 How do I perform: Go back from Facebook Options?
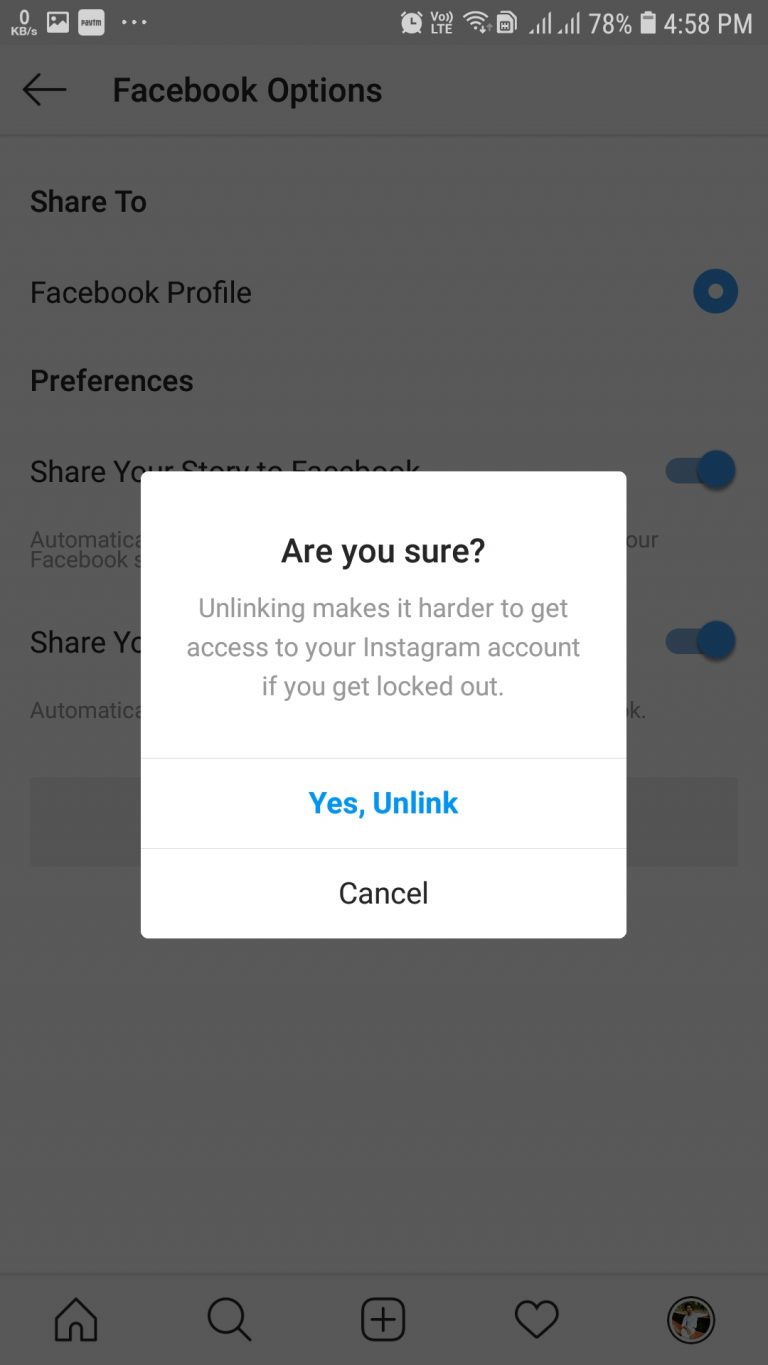[44, 90]
